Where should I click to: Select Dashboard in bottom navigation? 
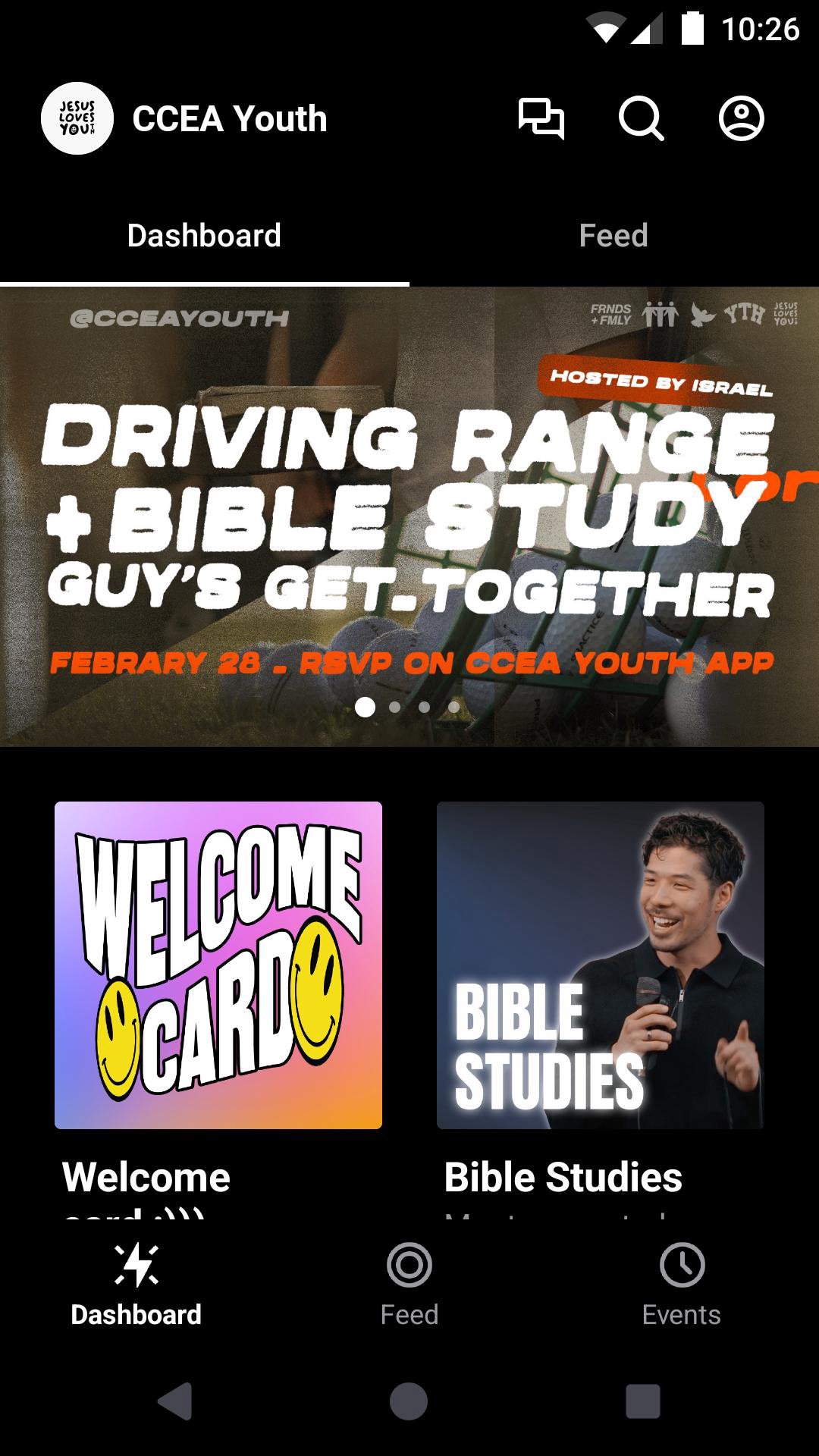(x=136, y=1283)
